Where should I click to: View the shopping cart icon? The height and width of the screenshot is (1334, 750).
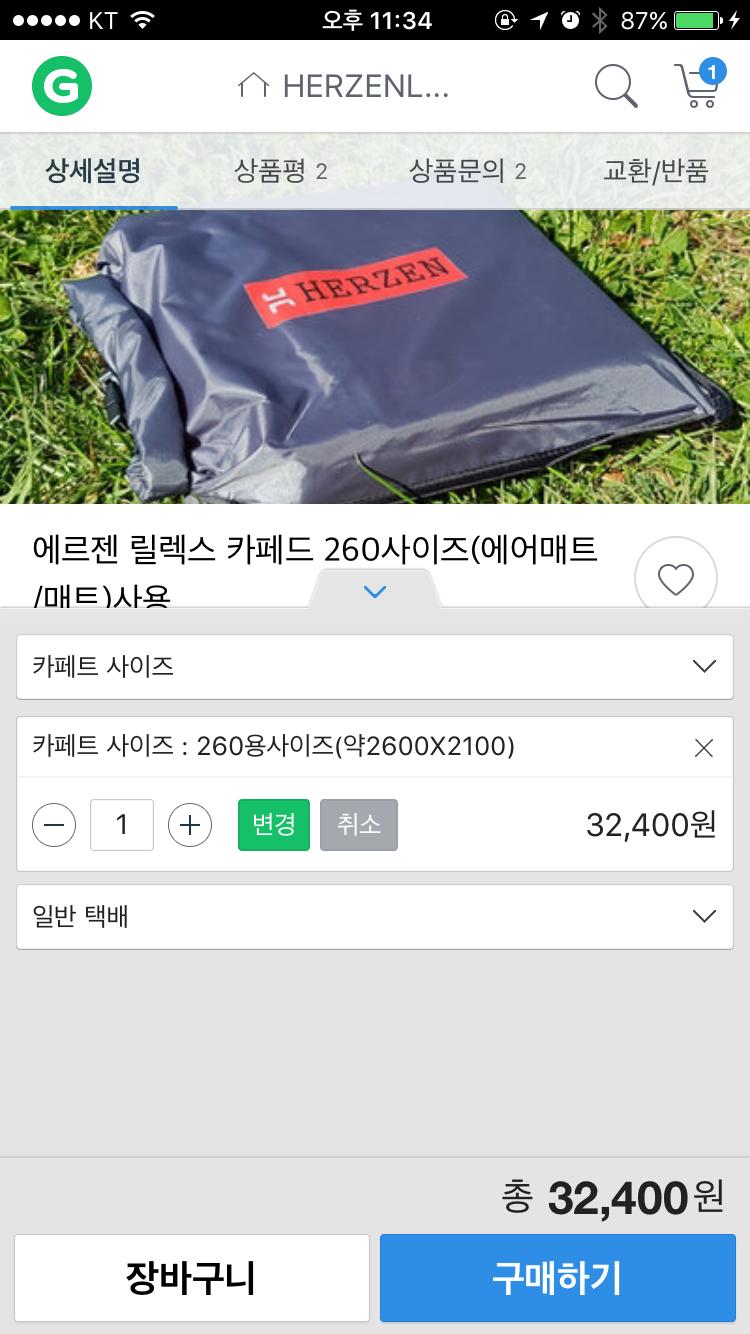point(697,86)
